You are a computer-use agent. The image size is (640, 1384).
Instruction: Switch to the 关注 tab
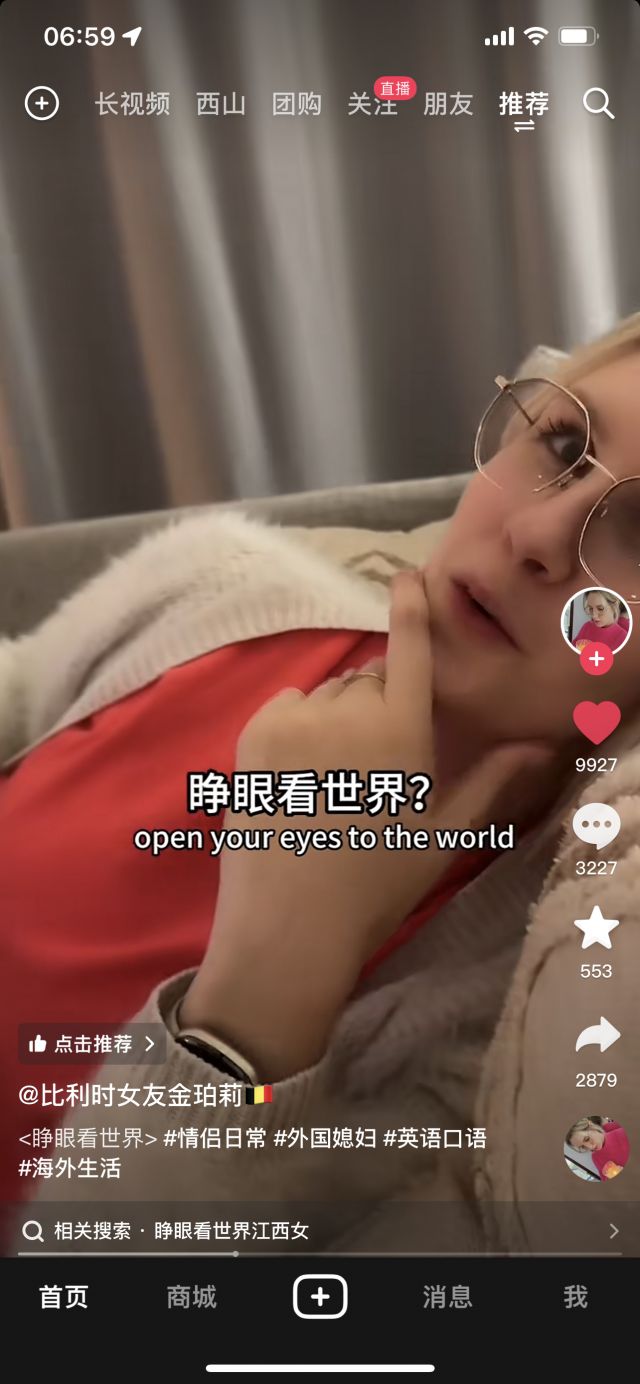point(372,104)
